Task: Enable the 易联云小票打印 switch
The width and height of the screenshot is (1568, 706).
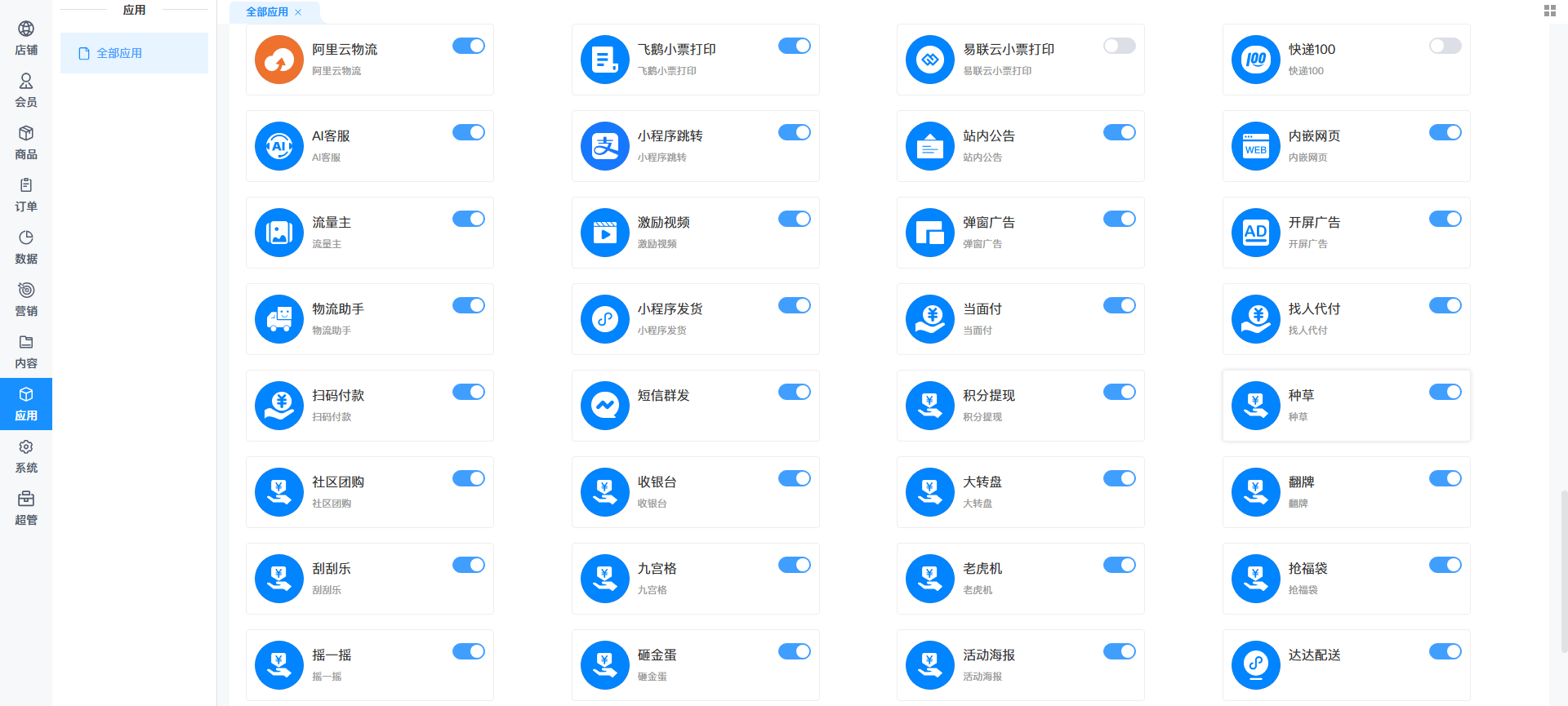Action: [1120, 46]
